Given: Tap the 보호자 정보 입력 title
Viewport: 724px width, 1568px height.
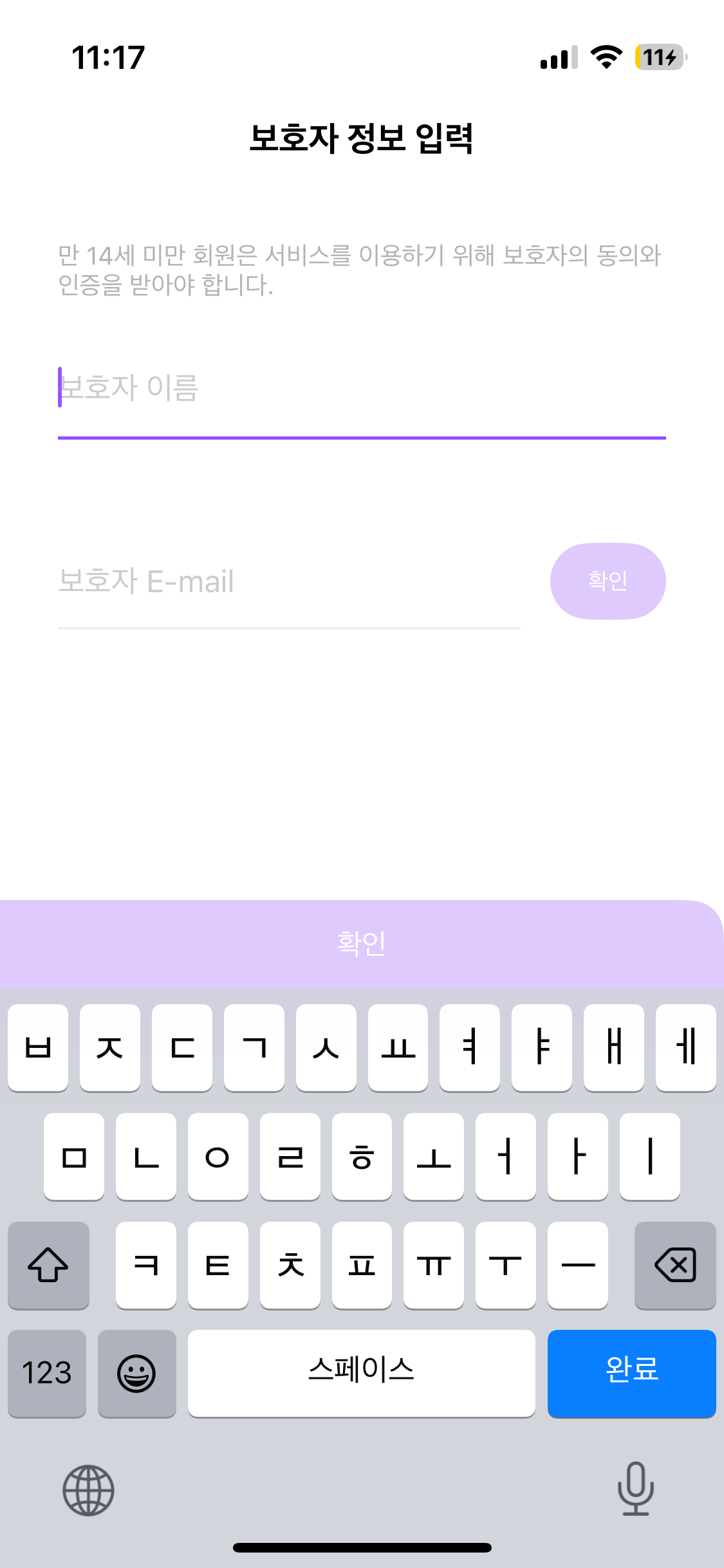Looking at the screenshot, I should pos(362,136).
